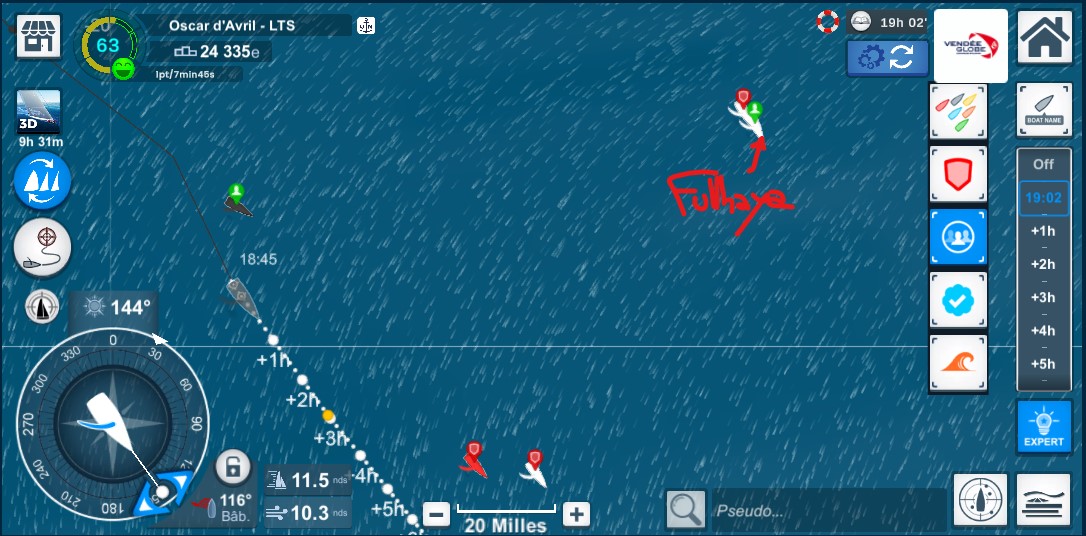Open the settings and refresh button
This screenshot has height=536, width=1086.
(887, 58)
